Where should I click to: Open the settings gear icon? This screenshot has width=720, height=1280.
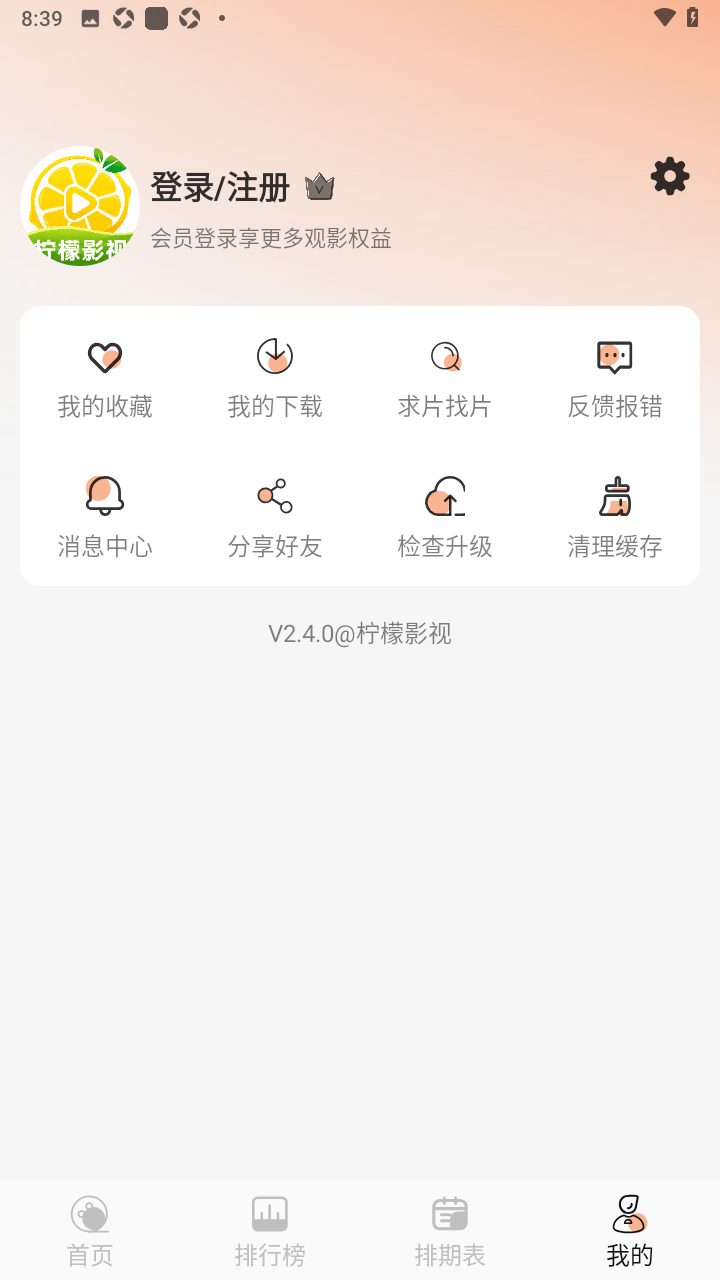point(670,176)
